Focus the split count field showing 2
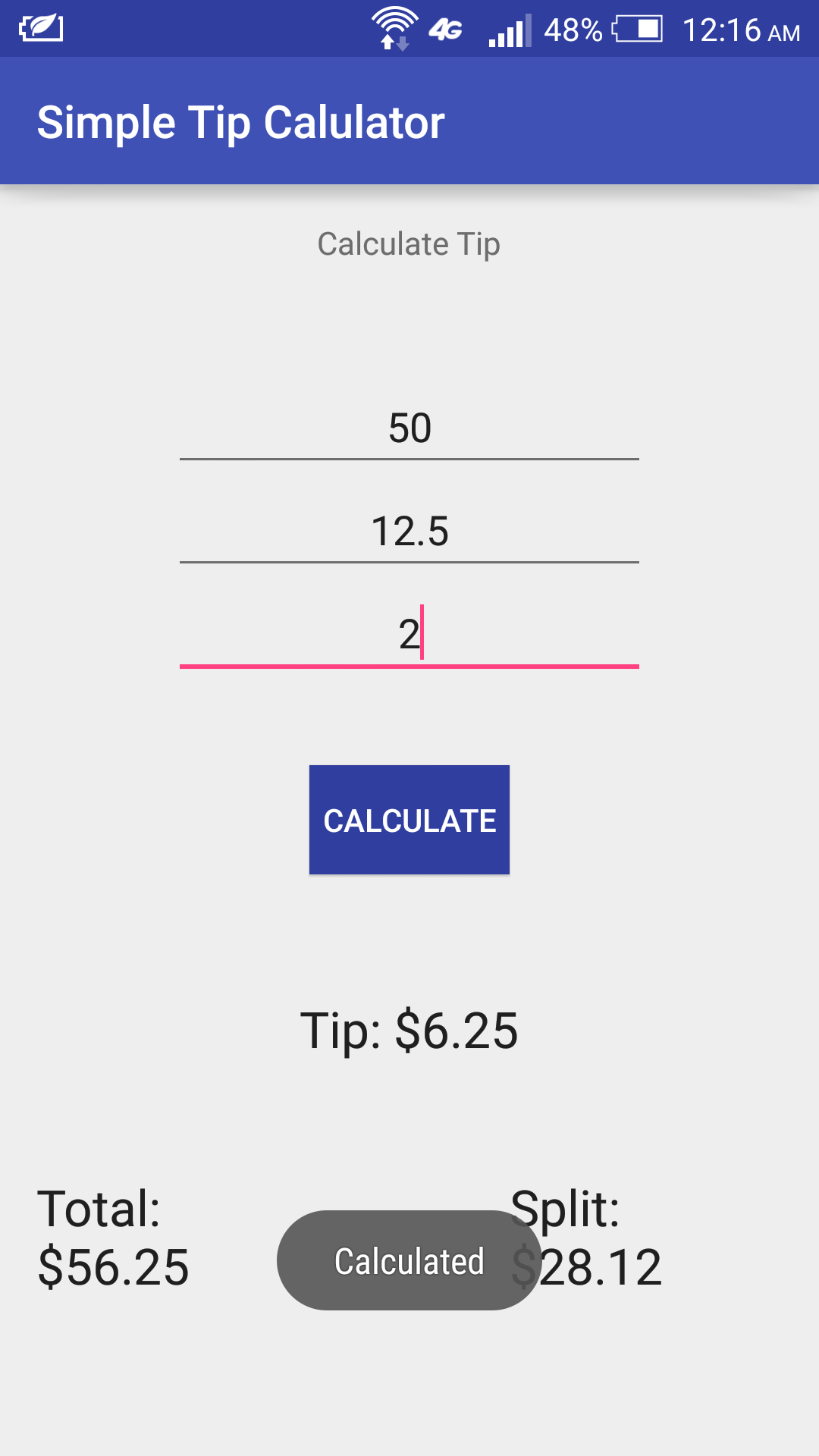The height and width of the screenshot is (1456, 819). (x=409, y=635)
